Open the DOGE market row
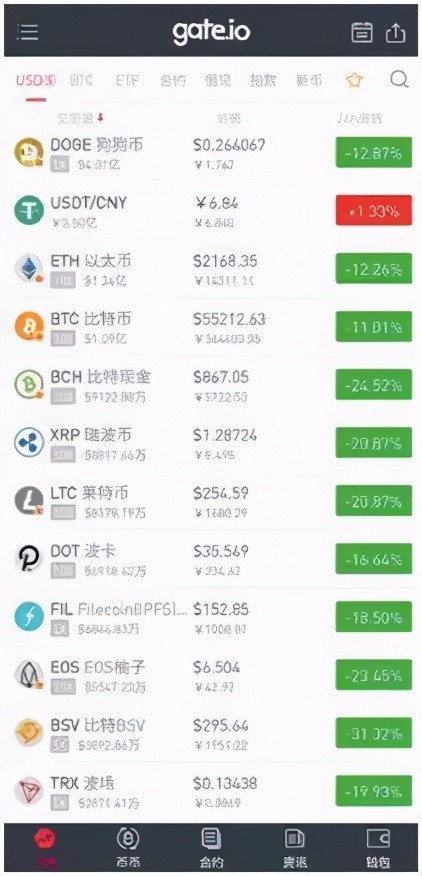The width and height of the screenshot is (422, 876). (x=211, y=153)
